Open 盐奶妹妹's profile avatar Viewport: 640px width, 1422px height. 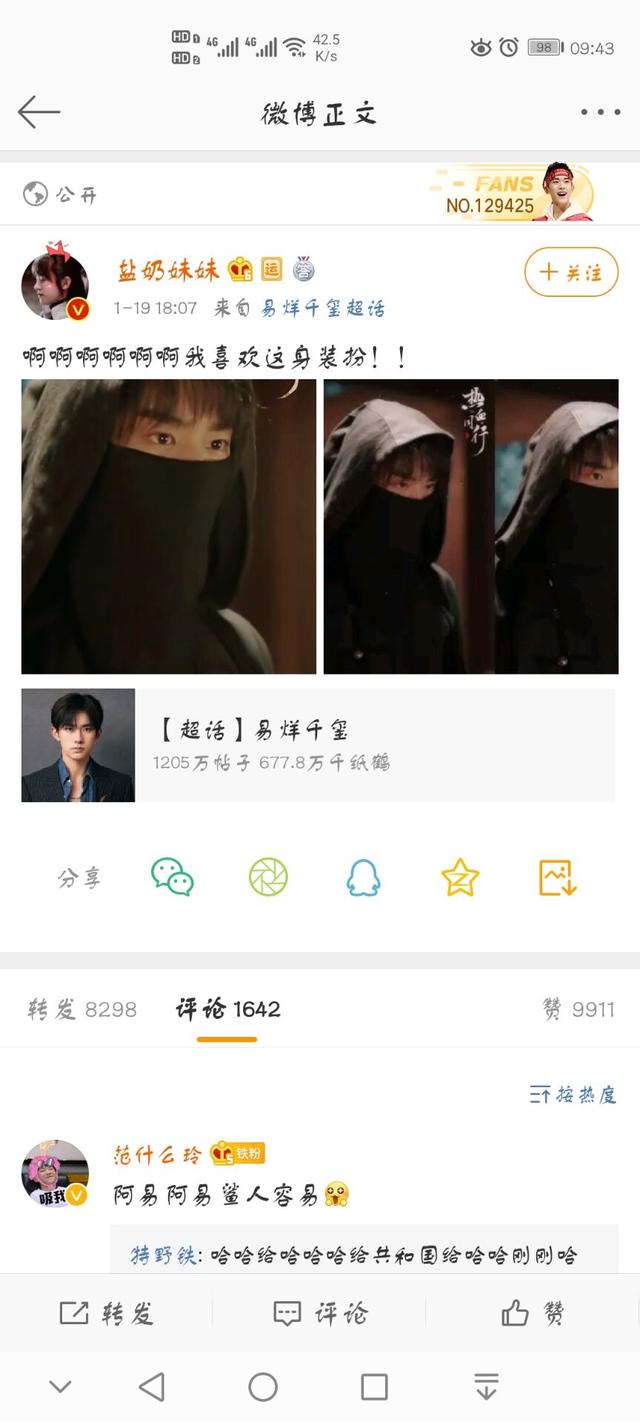[x=55, y=281]
